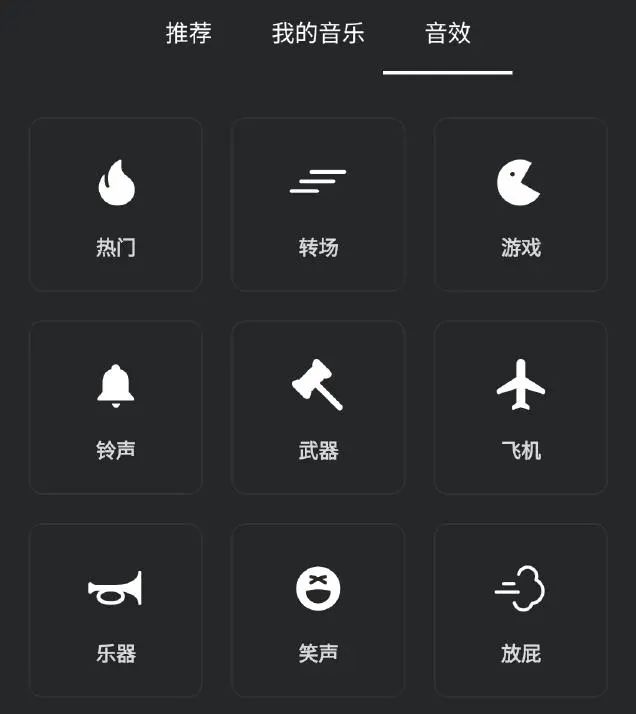Select the 放屁 sound effects card
Screen dimensions: 636x714
point(520,610)
